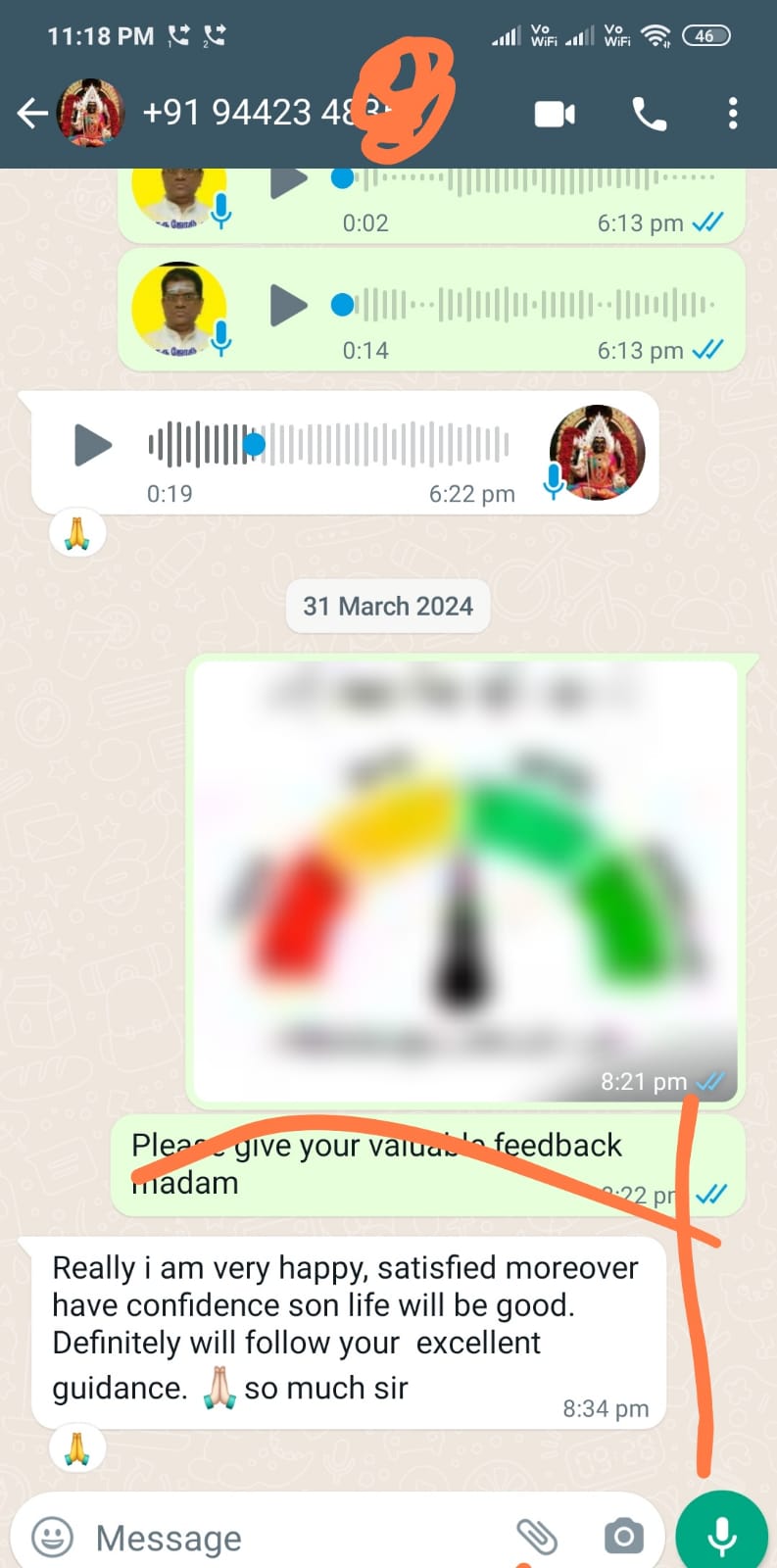
Task: Play the 0:19 voice message
Action: click(x=93, y=445)
